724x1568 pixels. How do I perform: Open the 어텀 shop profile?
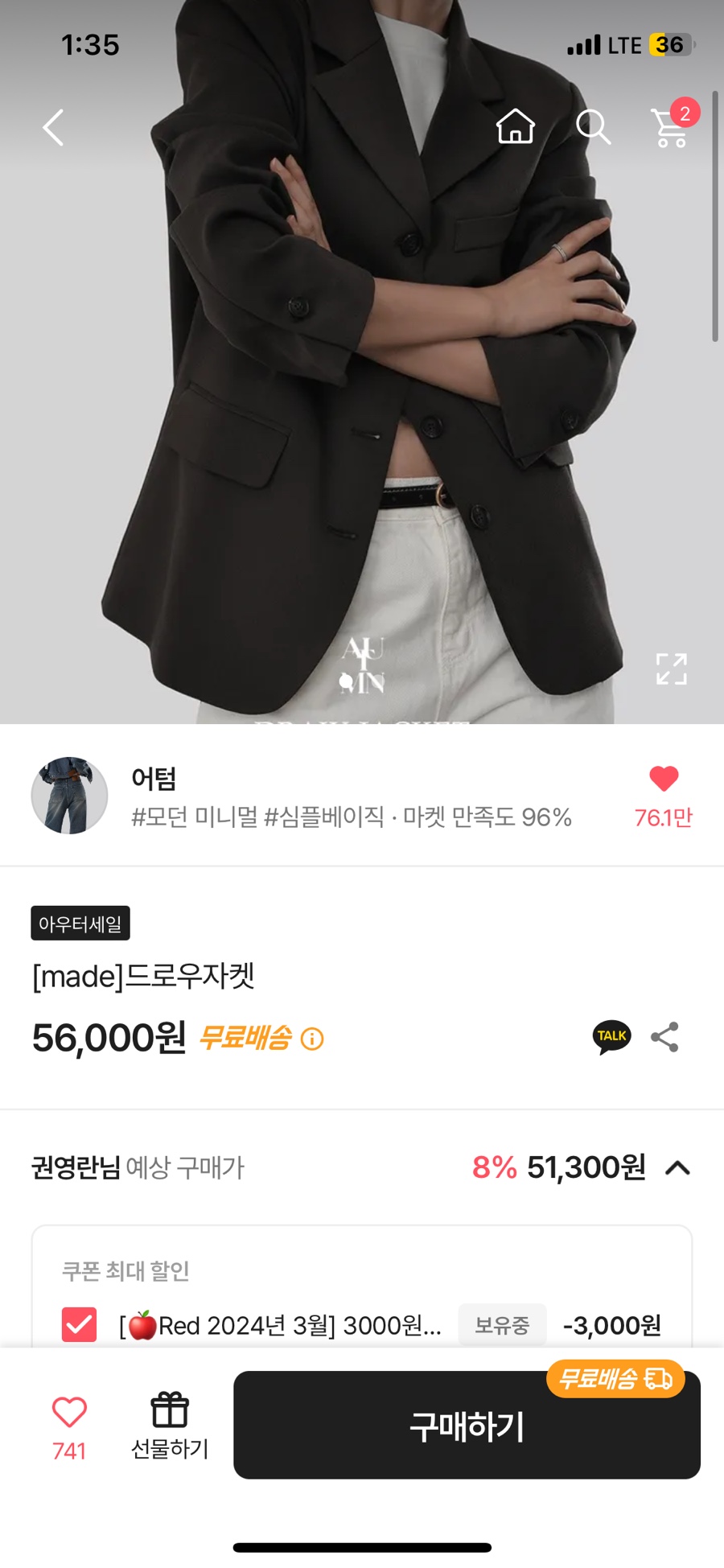coord(70,796)
